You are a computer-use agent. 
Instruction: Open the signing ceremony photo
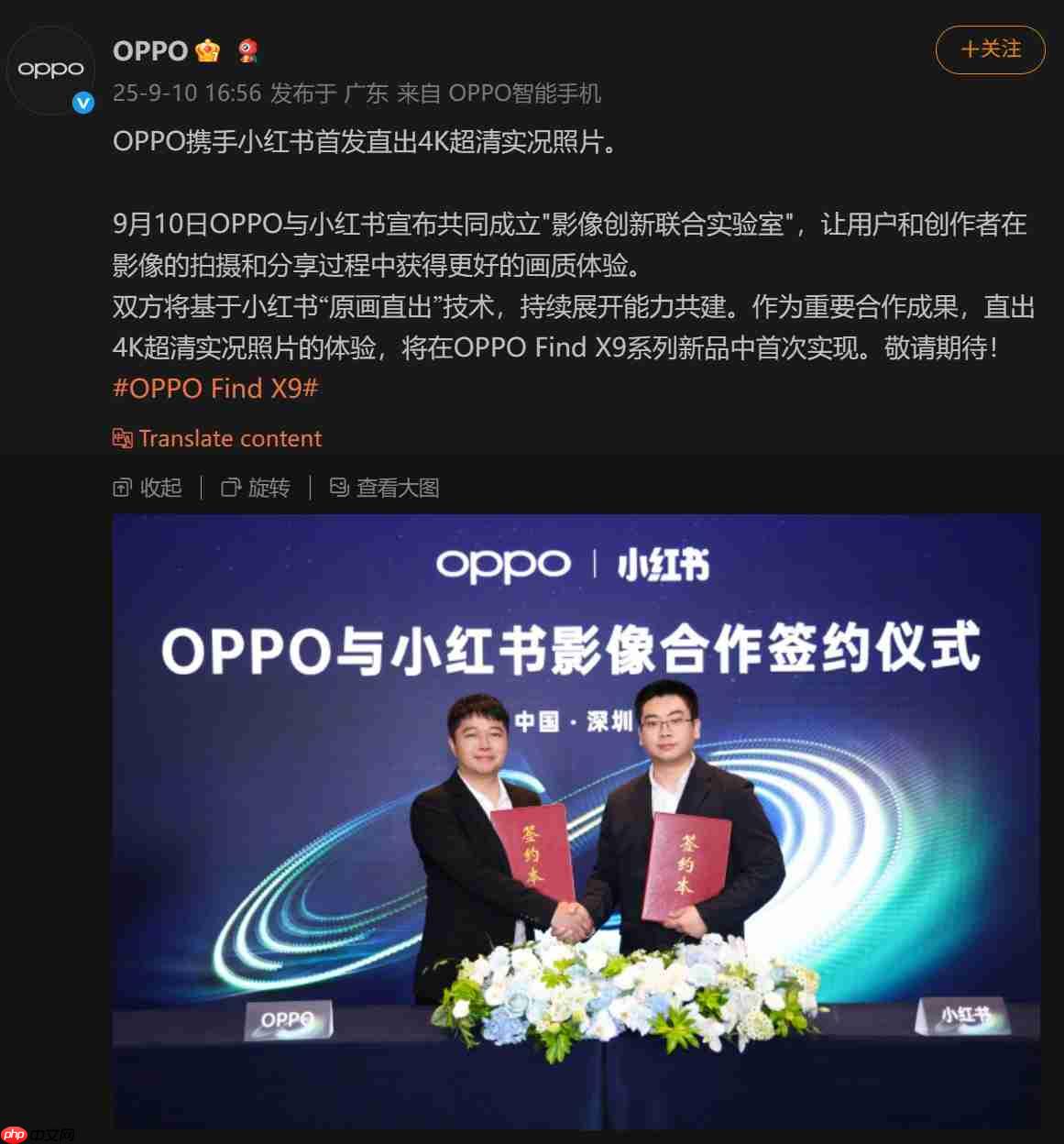[x=576, y=807]
